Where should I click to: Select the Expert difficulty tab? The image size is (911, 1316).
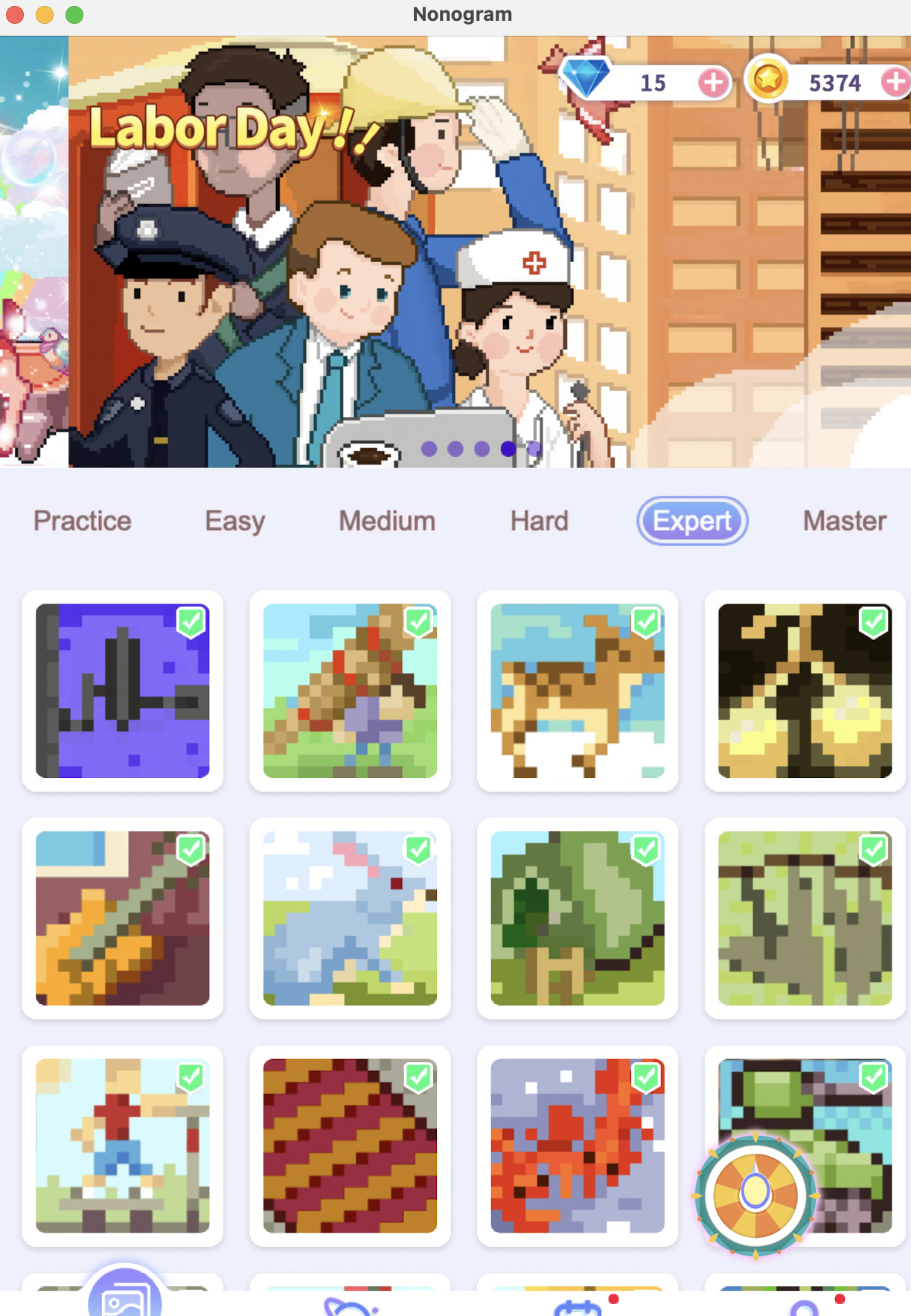click(692, 521)
